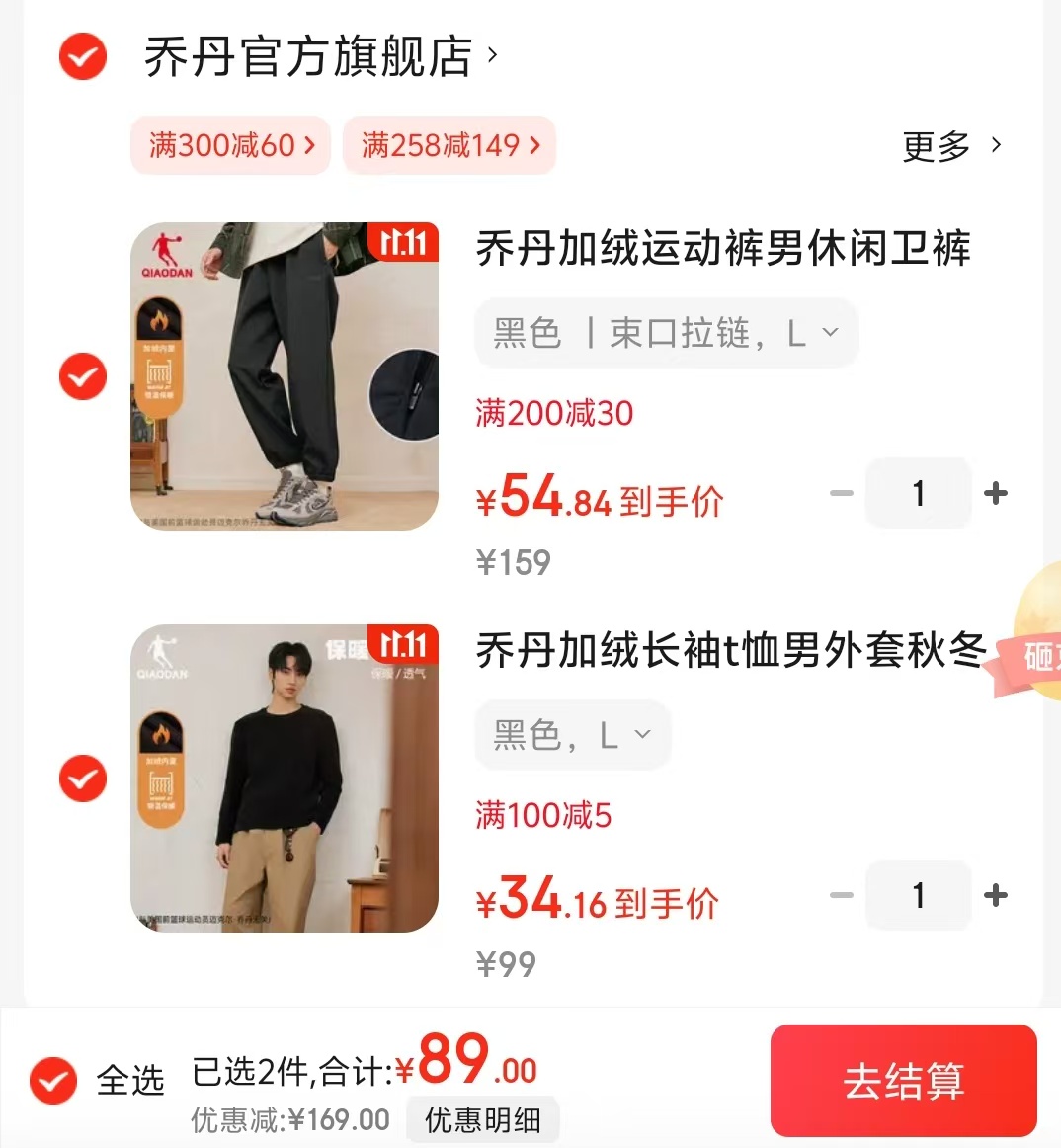Tap the 满300减60 coupon chip
The width and height of the screenshot is (1061, 1148).
coord(231,146)
